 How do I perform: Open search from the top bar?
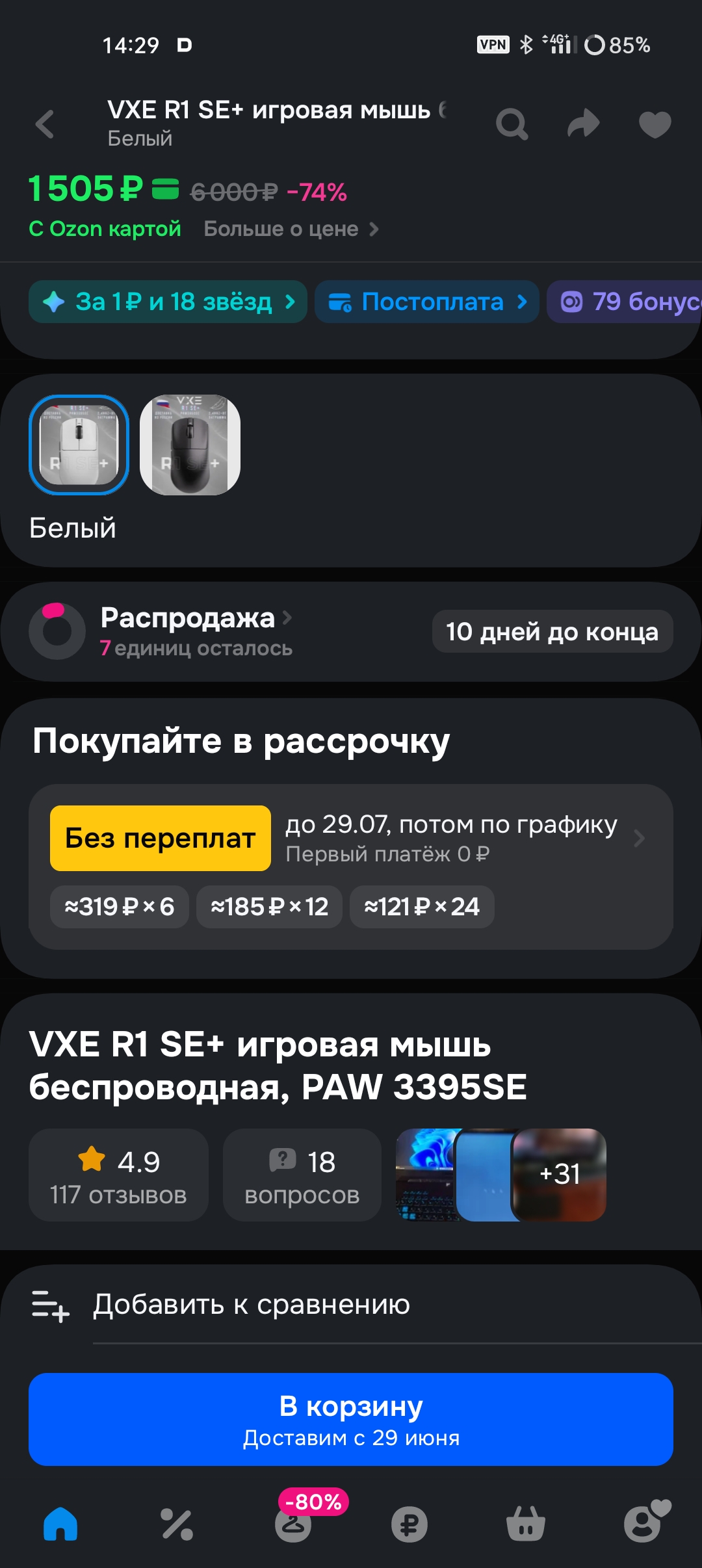(512, 124)
